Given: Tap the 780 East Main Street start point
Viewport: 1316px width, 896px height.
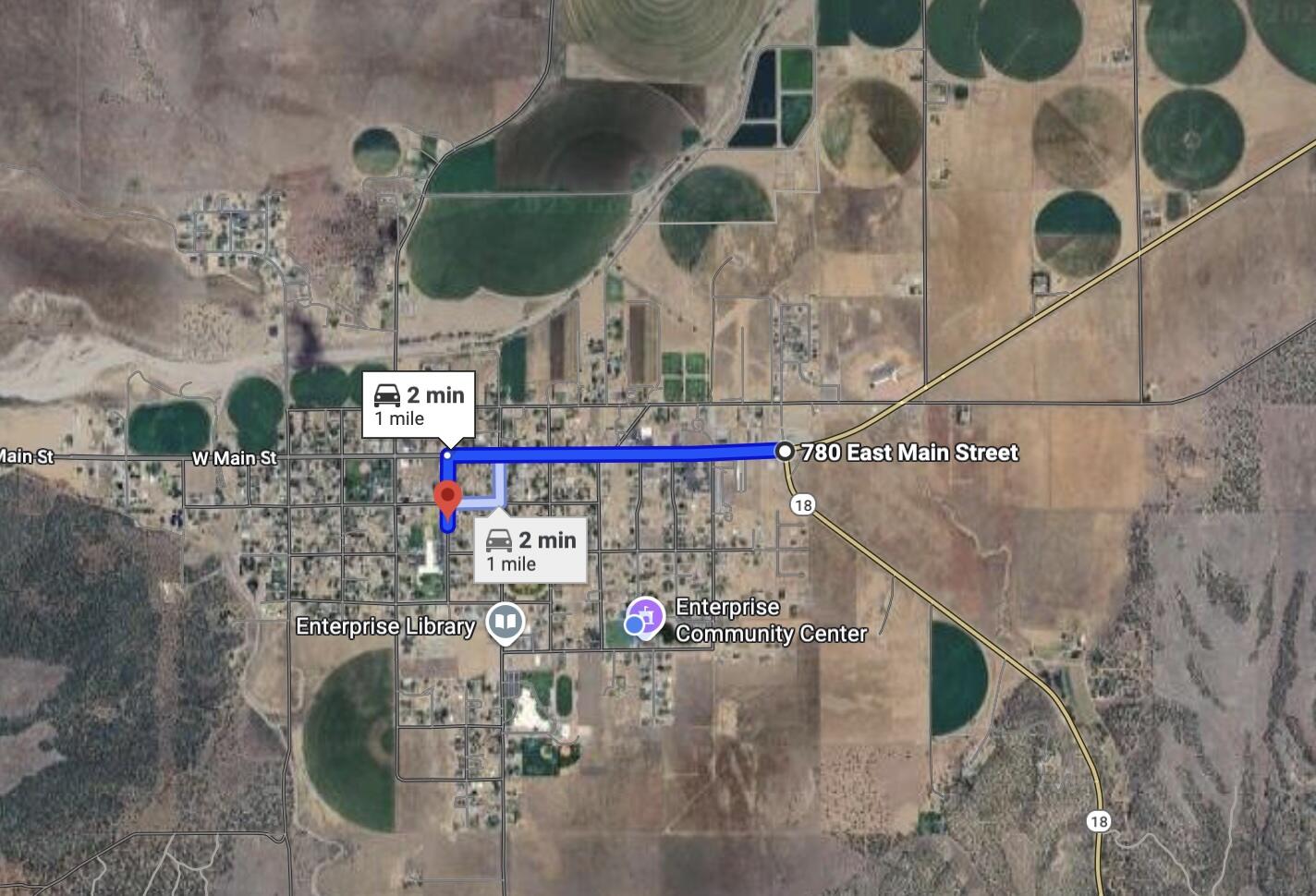Looking at the screenshot, I should click(x=785, y=452).
